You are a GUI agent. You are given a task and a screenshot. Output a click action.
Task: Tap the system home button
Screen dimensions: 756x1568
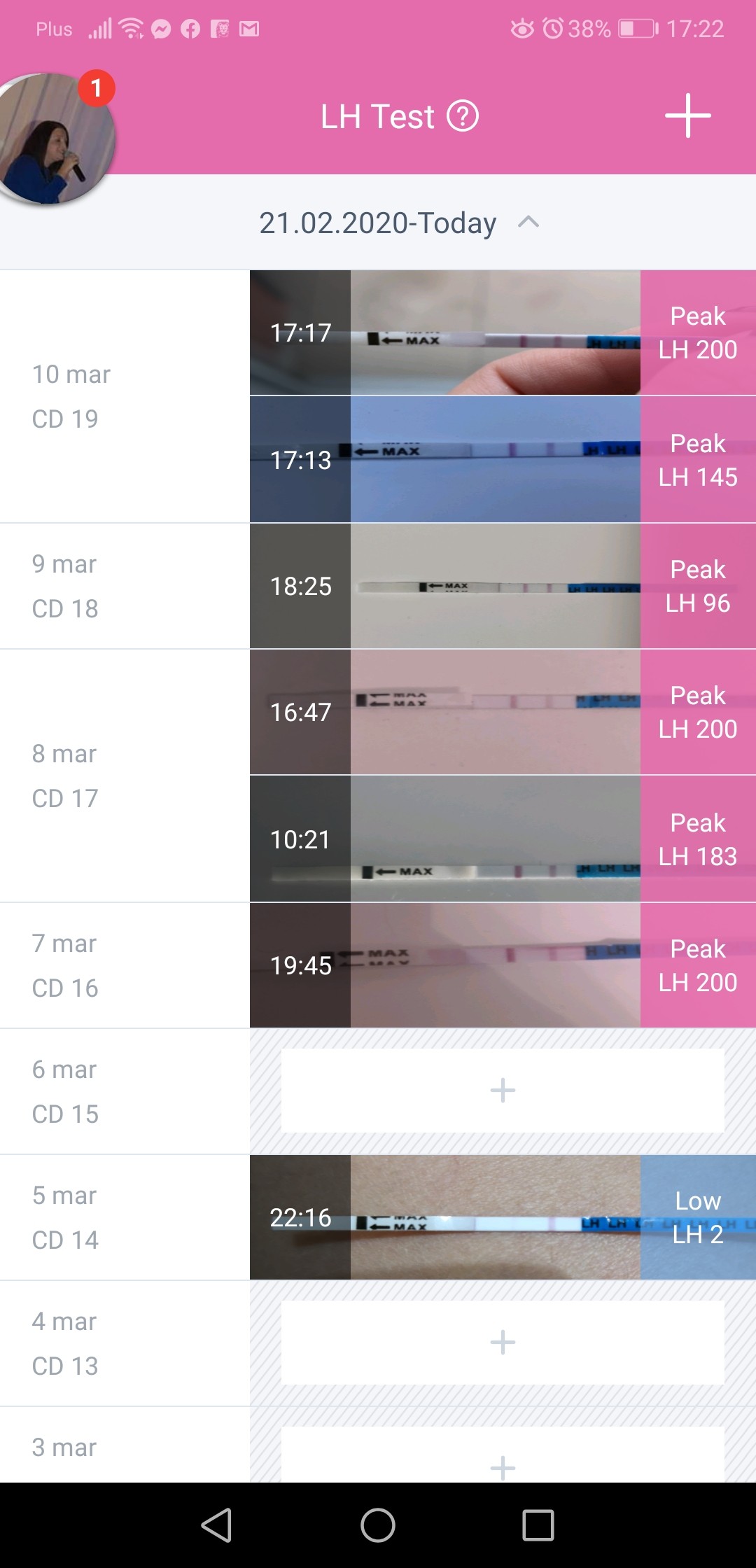[378, 1525]
